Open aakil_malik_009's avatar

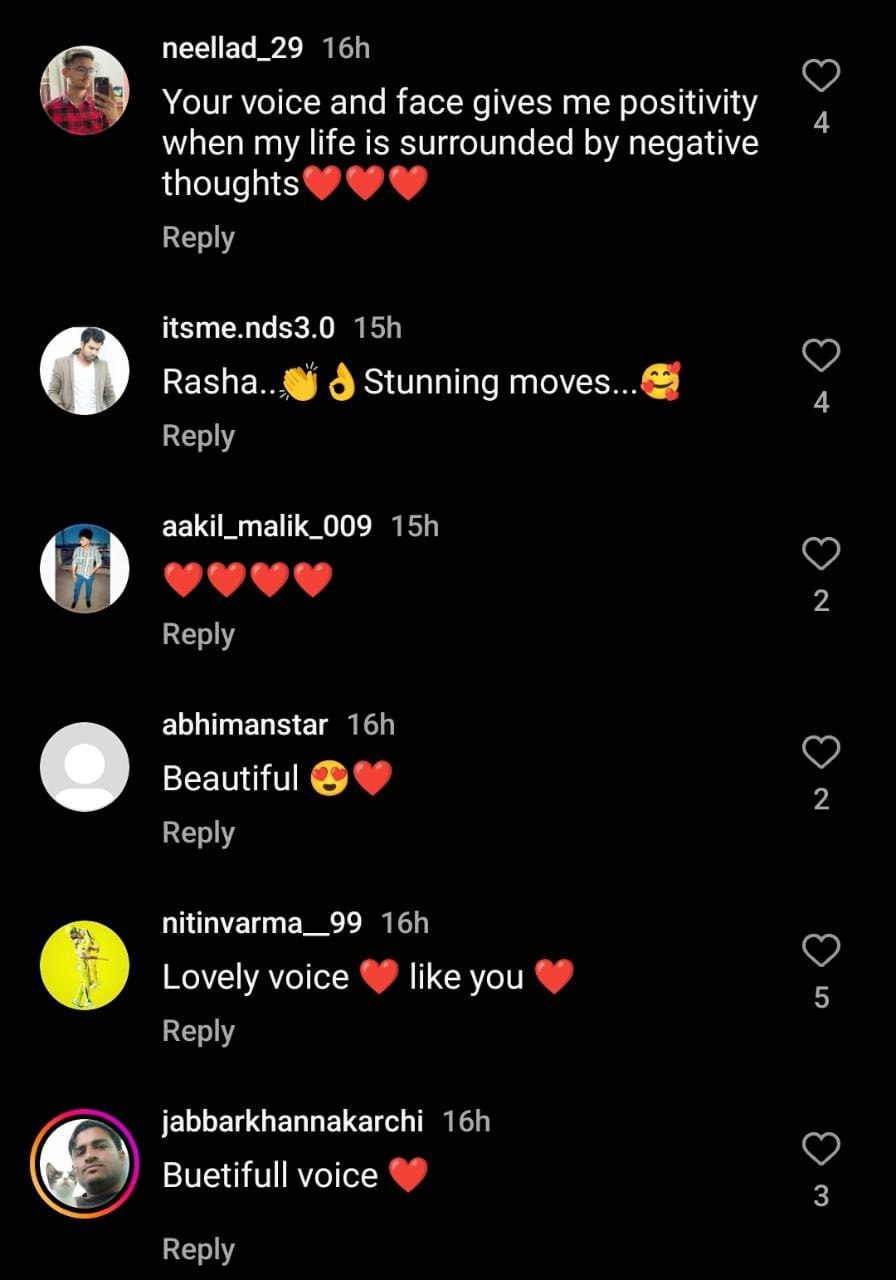(85, 568)
